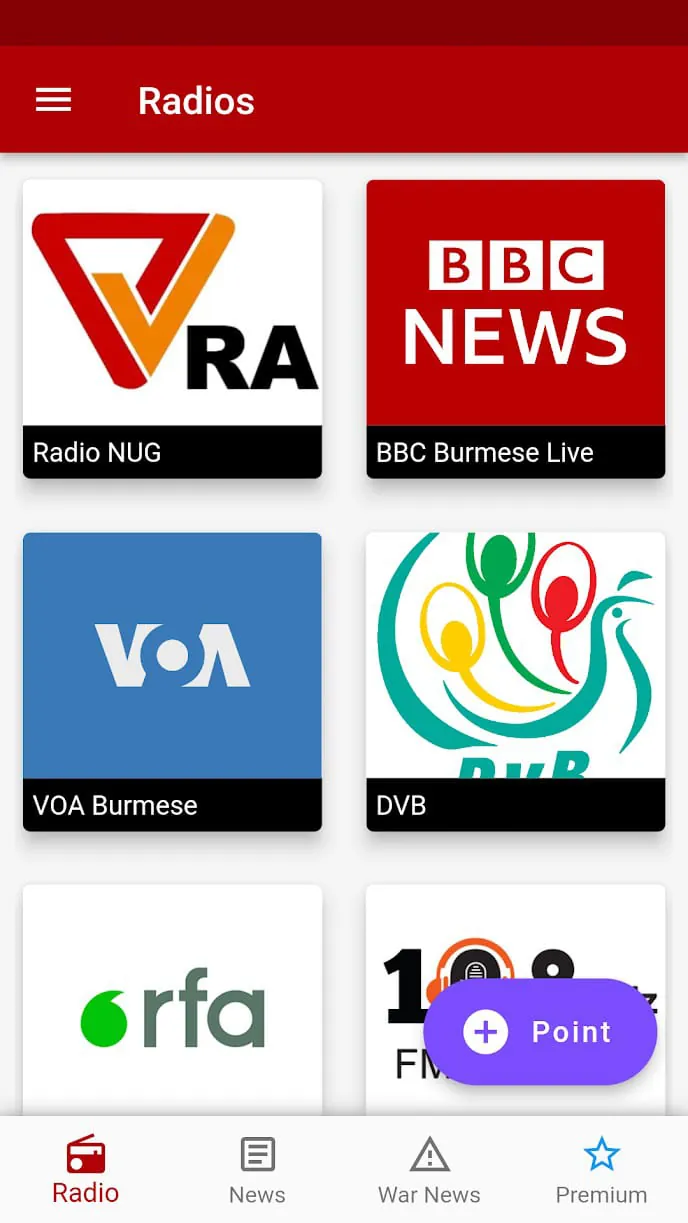Tap the Point floating button
688x1223 pixels.
click(540, 1031)
